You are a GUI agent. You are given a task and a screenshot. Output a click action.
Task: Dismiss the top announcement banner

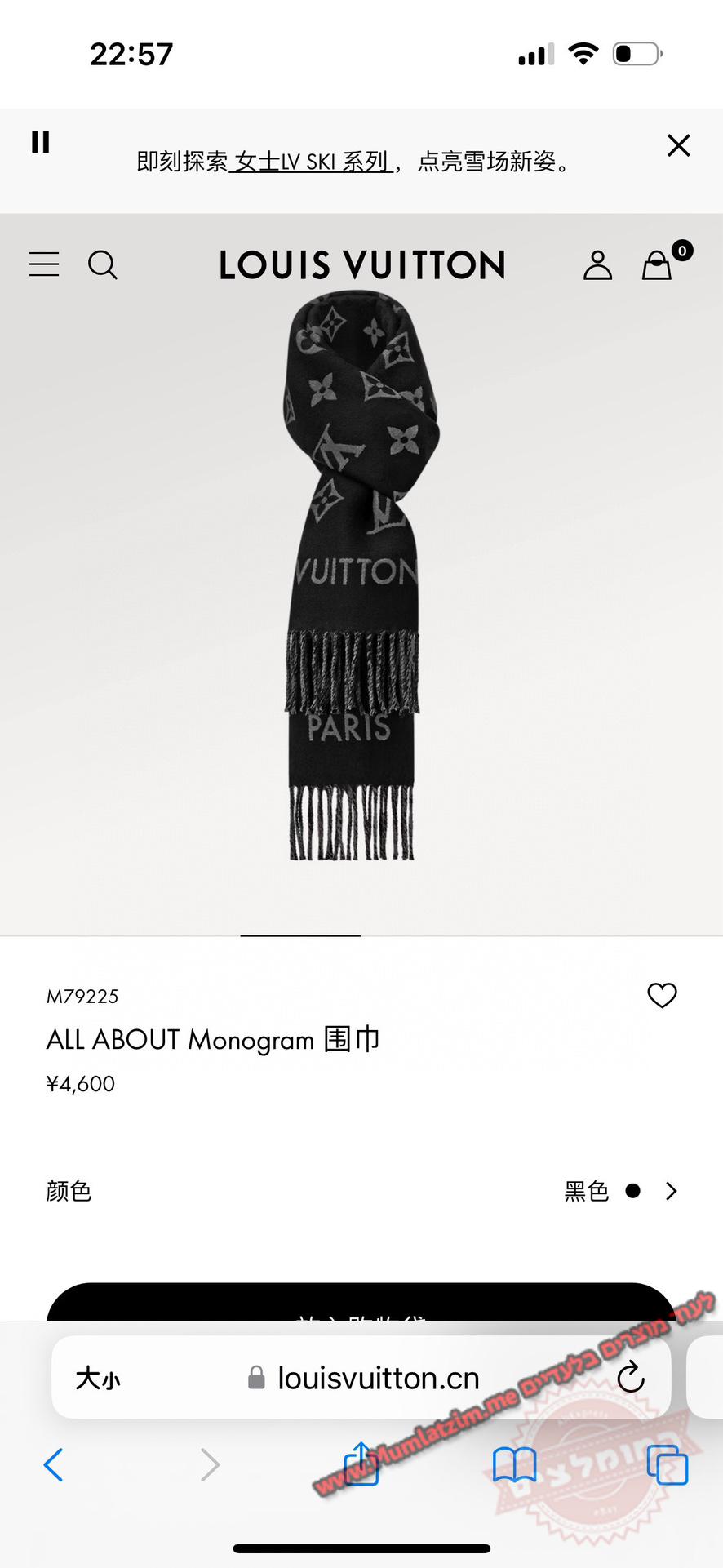pos(678,145)
